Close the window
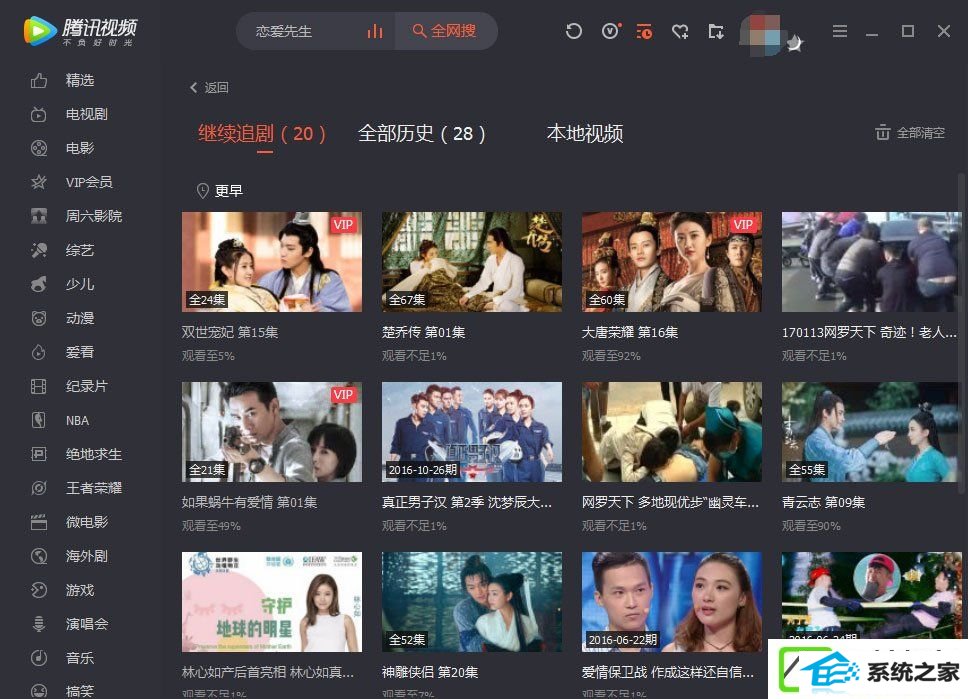 [943, 31]
